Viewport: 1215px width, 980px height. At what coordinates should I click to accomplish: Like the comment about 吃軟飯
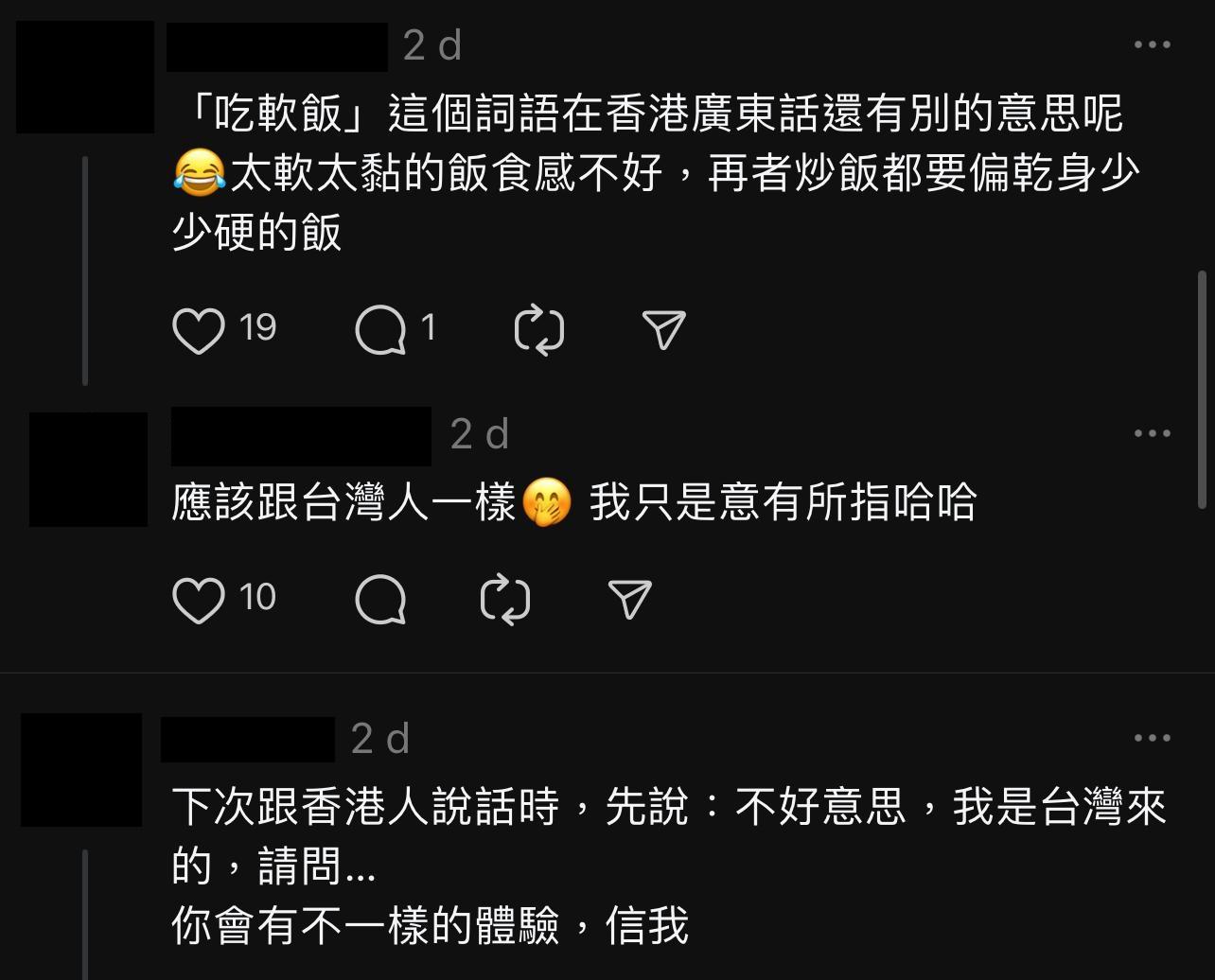pos(199,330)
